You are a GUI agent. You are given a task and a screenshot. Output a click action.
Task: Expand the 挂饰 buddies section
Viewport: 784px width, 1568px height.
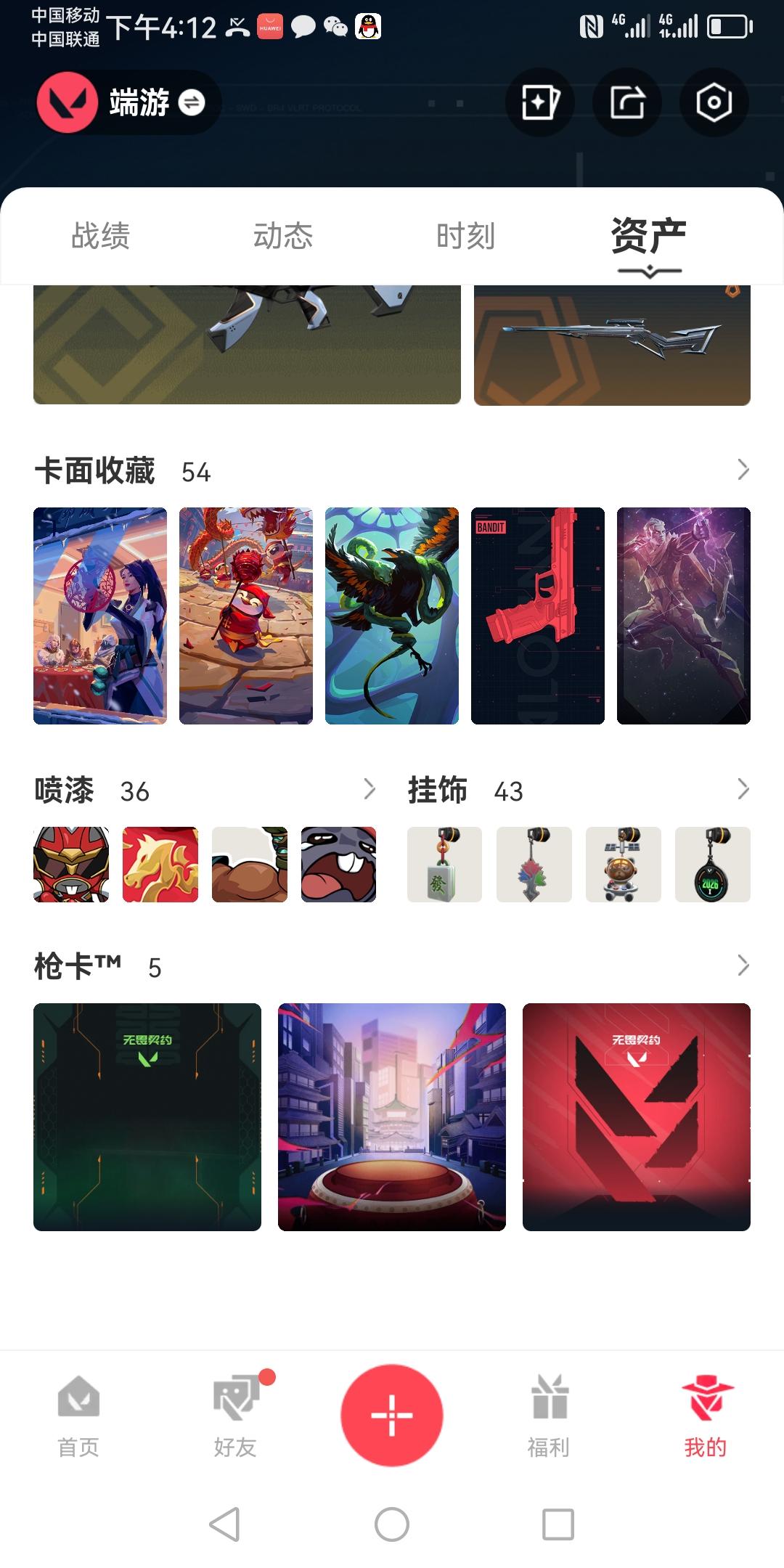pos(743,788)
